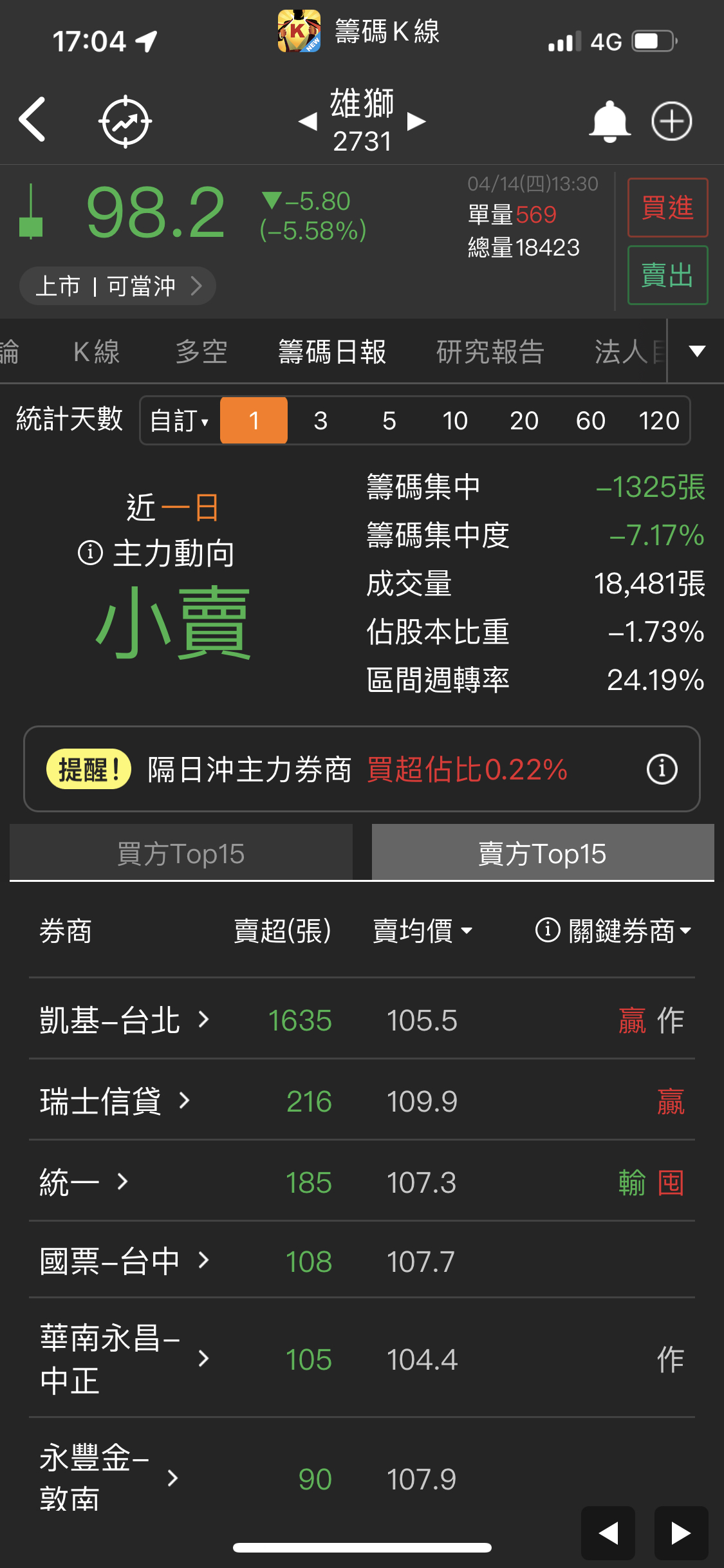This screenshot has width=724, height=1568.
Task: Show info for 隔日沖主力券商 reminder
Action: pos(662,769)
